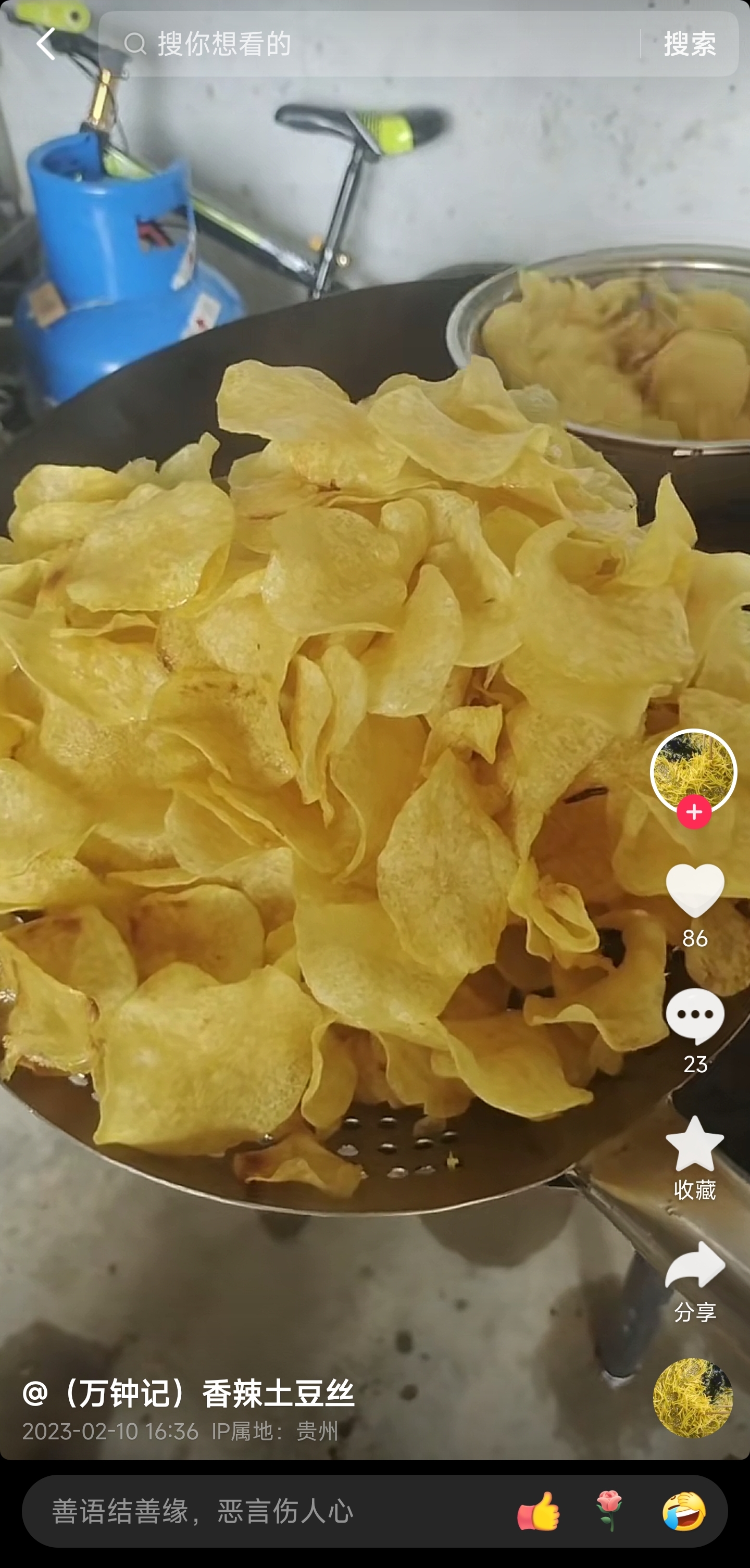Follow the creator with the red plus

(694, 812)
